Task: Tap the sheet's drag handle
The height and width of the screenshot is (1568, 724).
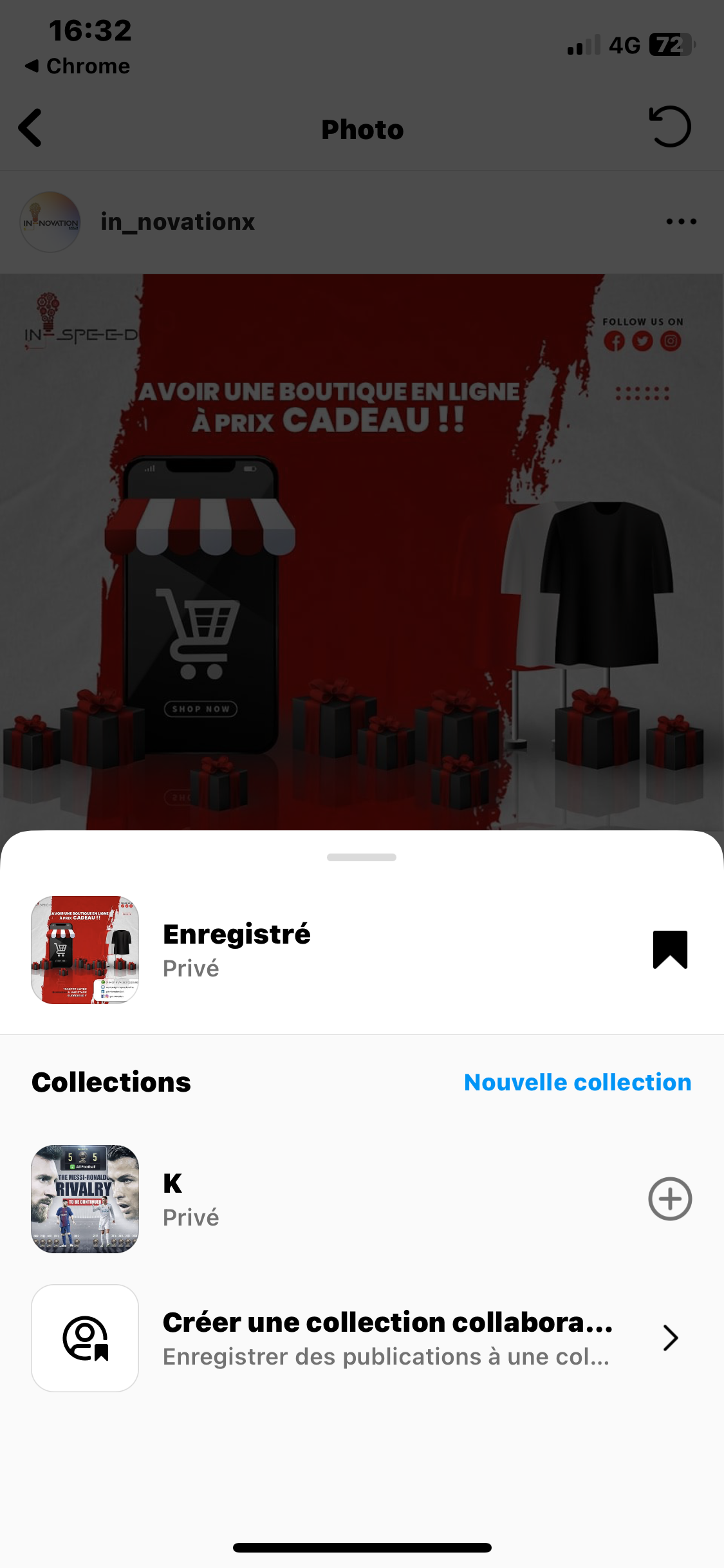Action: point(362,857)
